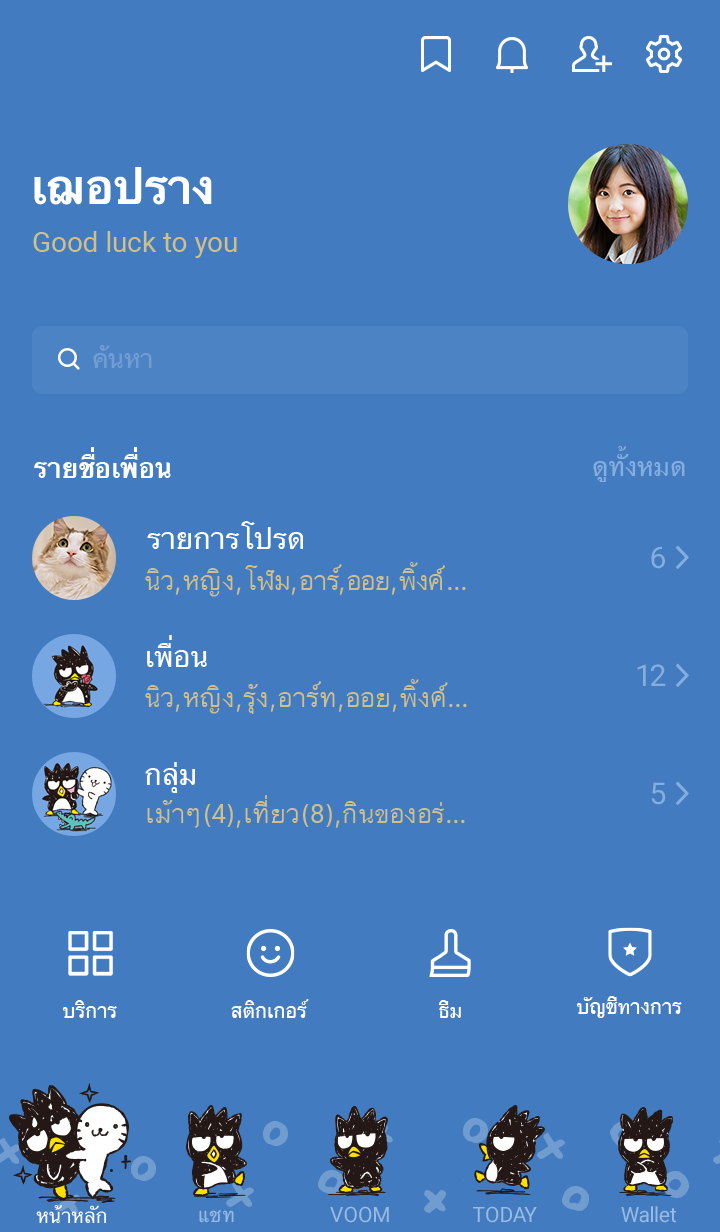Tap ดูทั้งหมด to see all friends

[x=638, y=468]
